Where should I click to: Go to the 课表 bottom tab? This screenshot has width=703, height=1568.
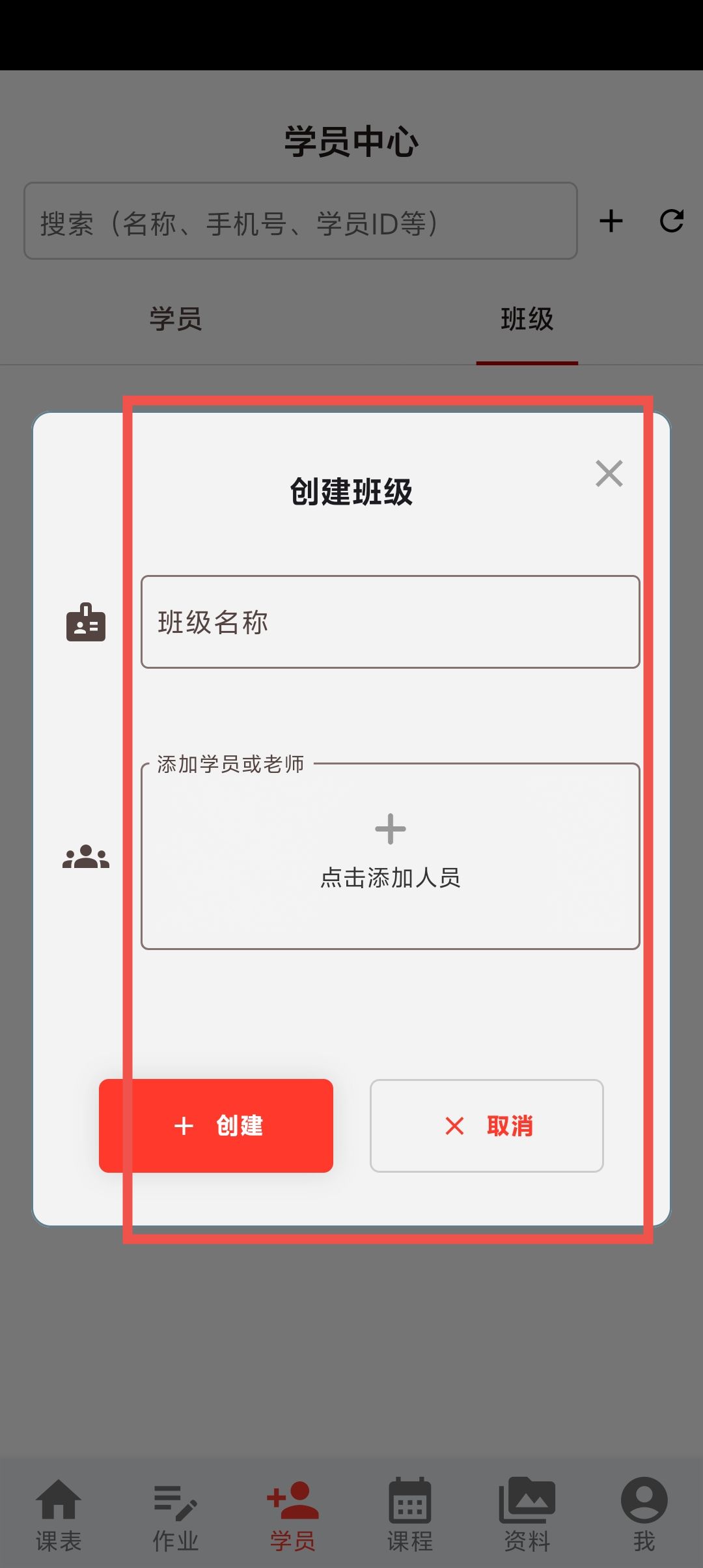coord(59,1515)
